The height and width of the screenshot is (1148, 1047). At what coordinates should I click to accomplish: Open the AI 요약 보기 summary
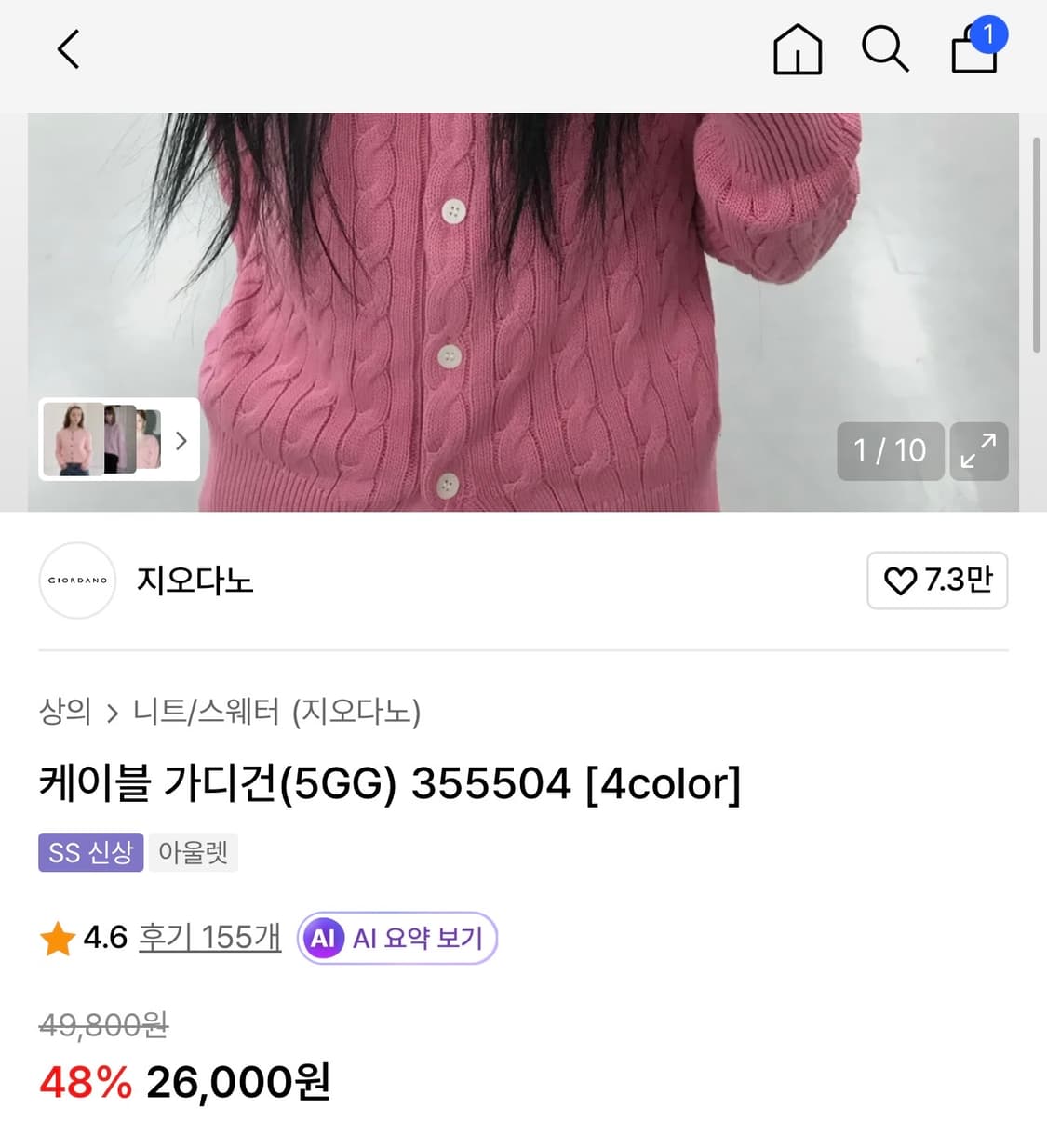(x=396, y=938)
